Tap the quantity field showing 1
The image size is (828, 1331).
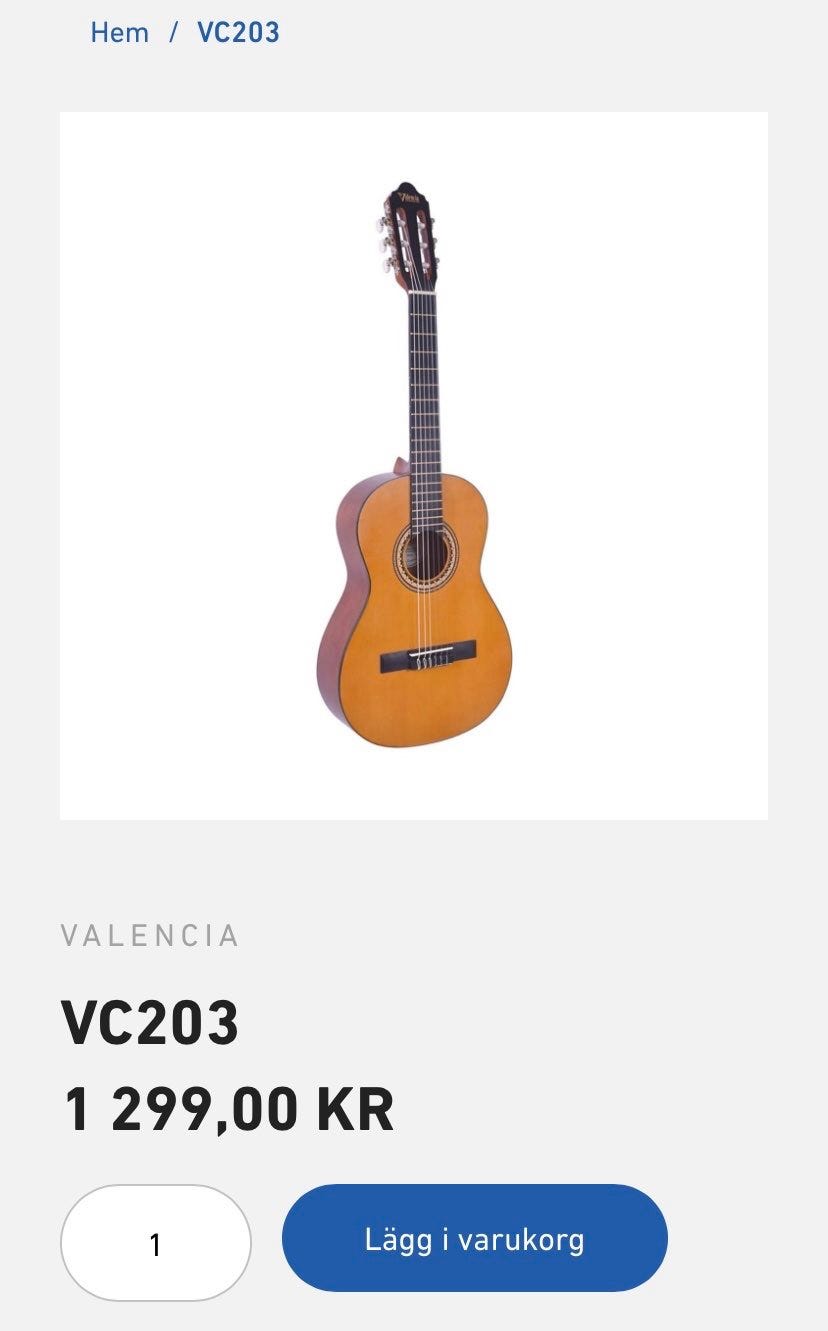[x=156, y=1243]
